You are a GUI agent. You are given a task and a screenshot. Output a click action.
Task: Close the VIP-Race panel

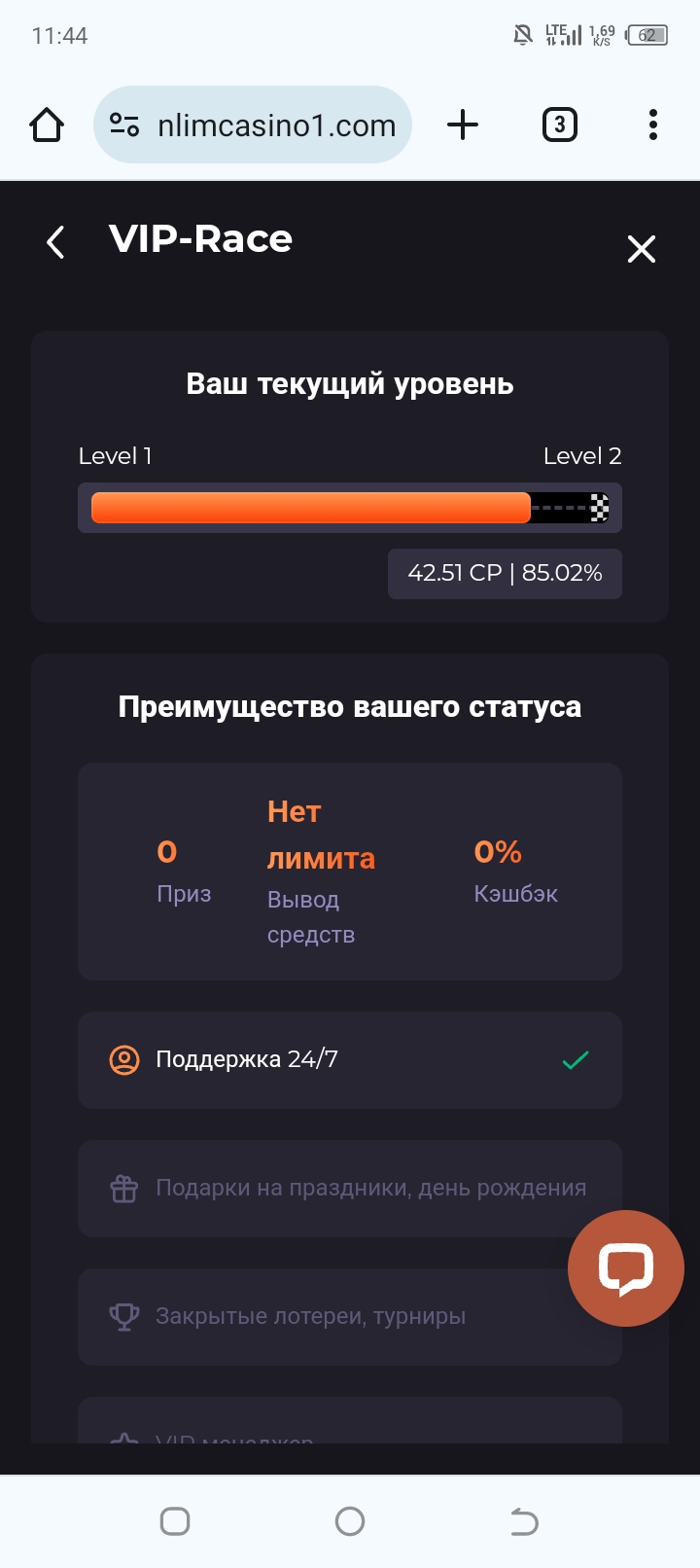point(642,249)
